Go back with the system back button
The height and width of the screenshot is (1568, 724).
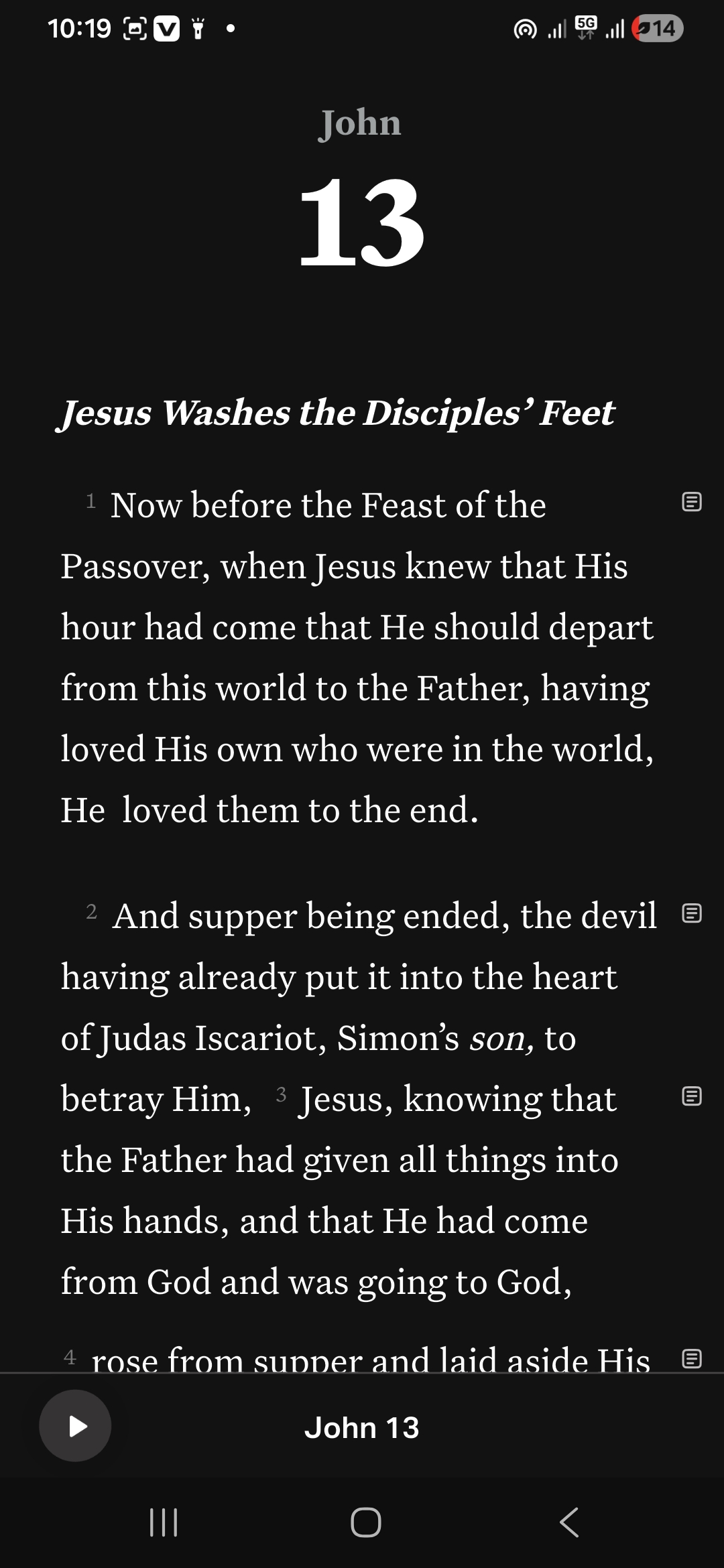[569, 1522]
